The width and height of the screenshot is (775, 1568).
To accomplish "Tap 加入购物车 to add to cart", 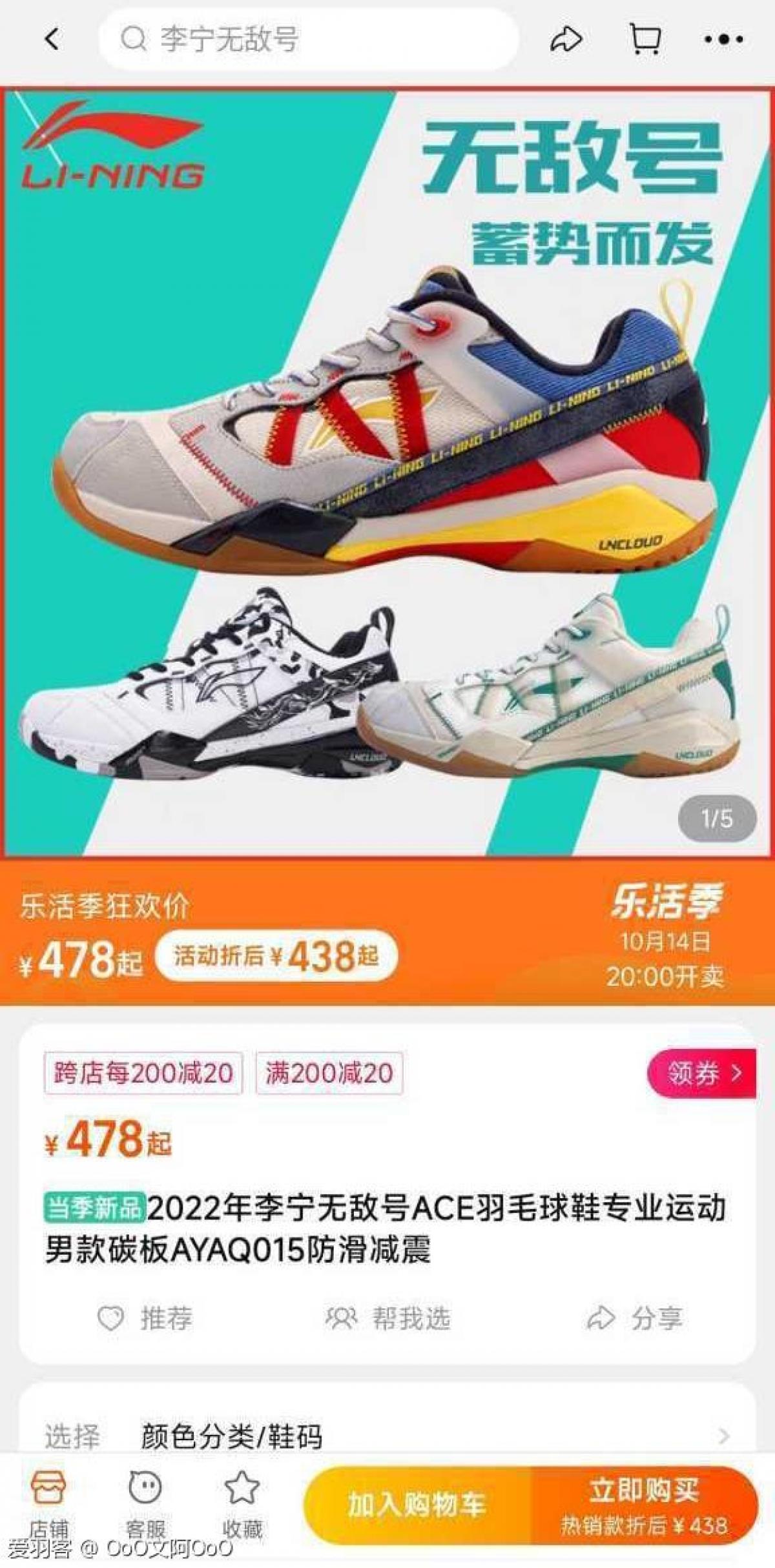I will click(417, 1505).
